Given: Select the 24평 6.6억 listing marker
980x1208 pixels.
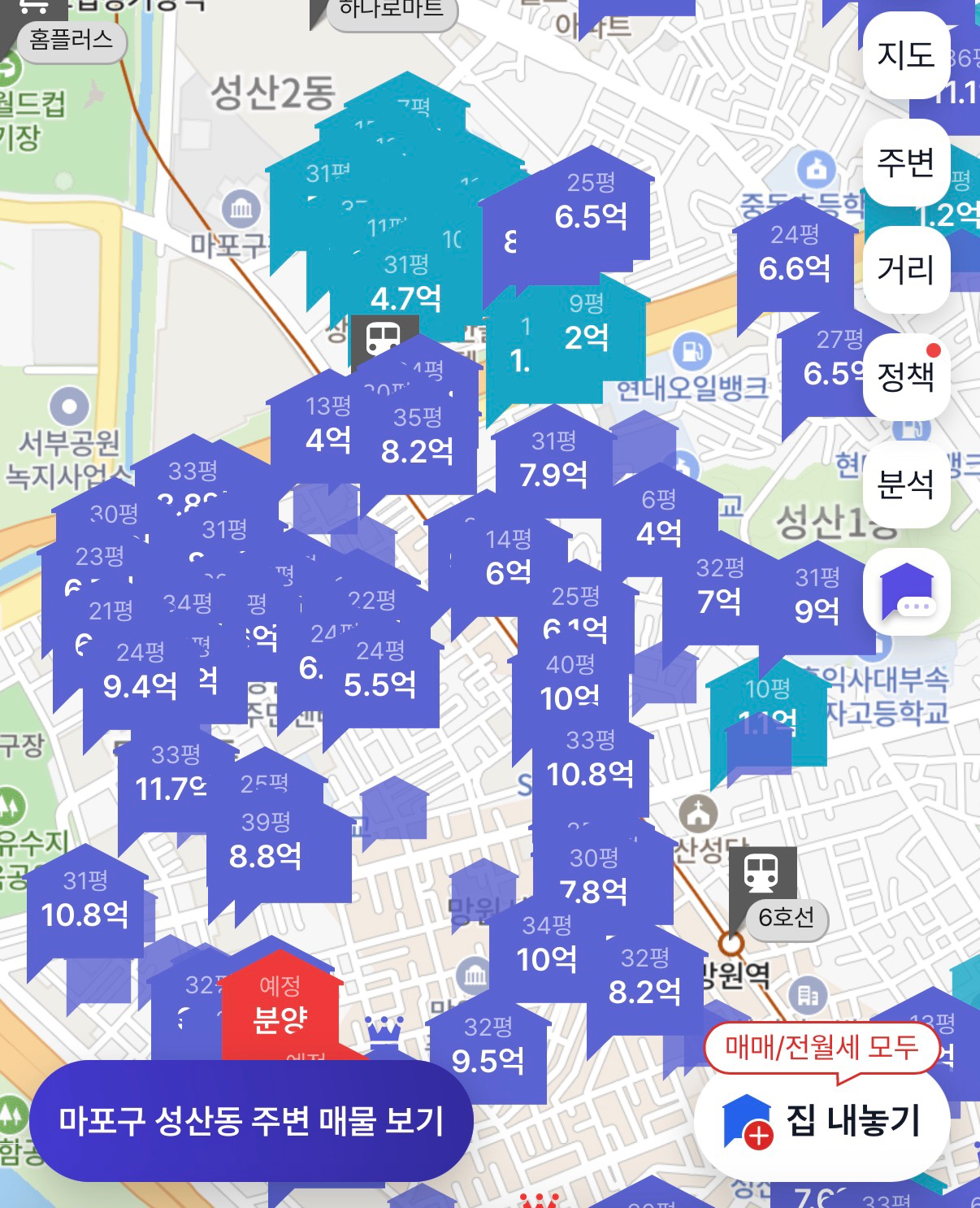Looking at the screenshot, I should click(794, 255).
